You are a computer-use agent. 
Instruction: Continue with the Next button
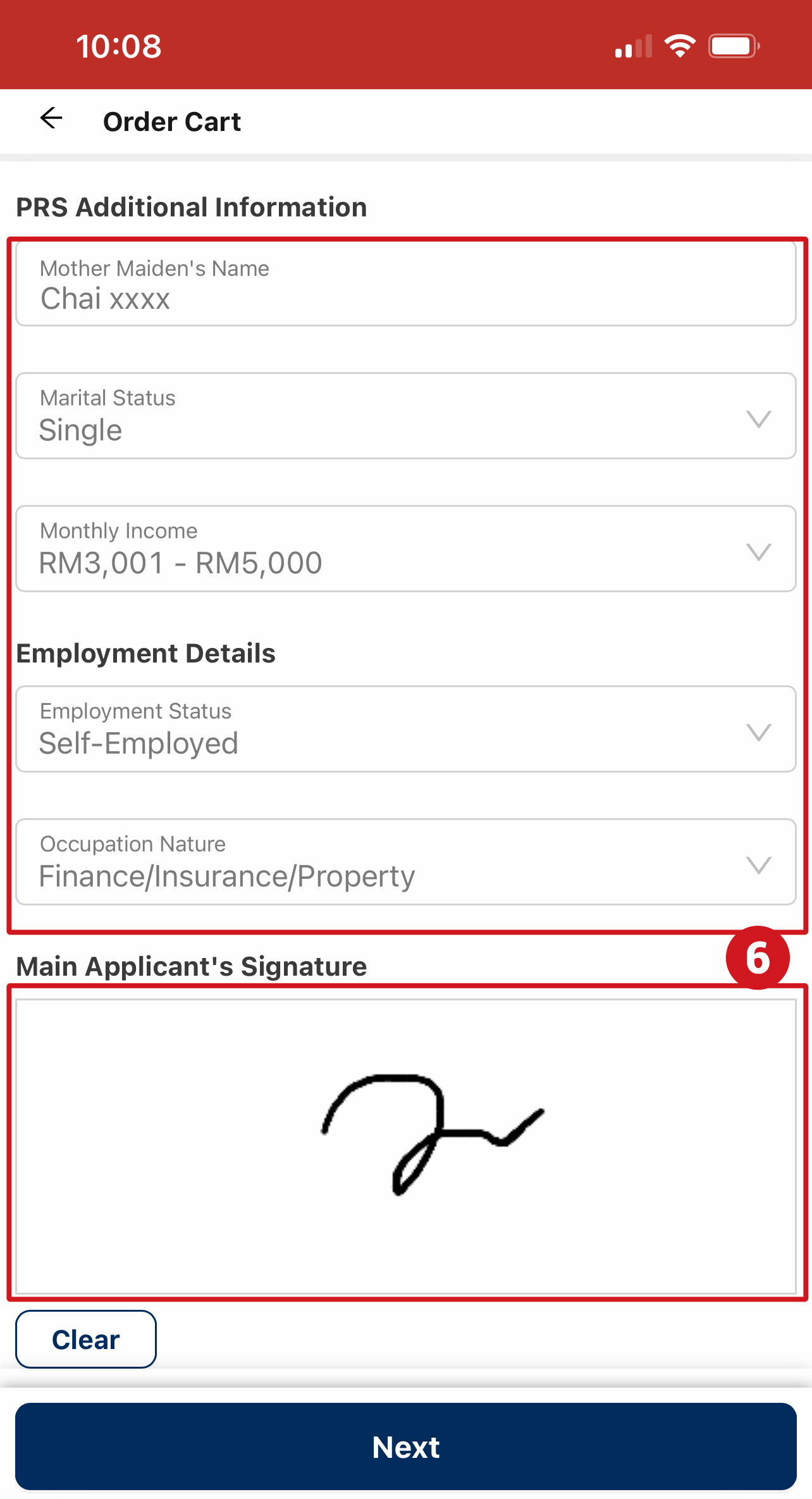406,1446
